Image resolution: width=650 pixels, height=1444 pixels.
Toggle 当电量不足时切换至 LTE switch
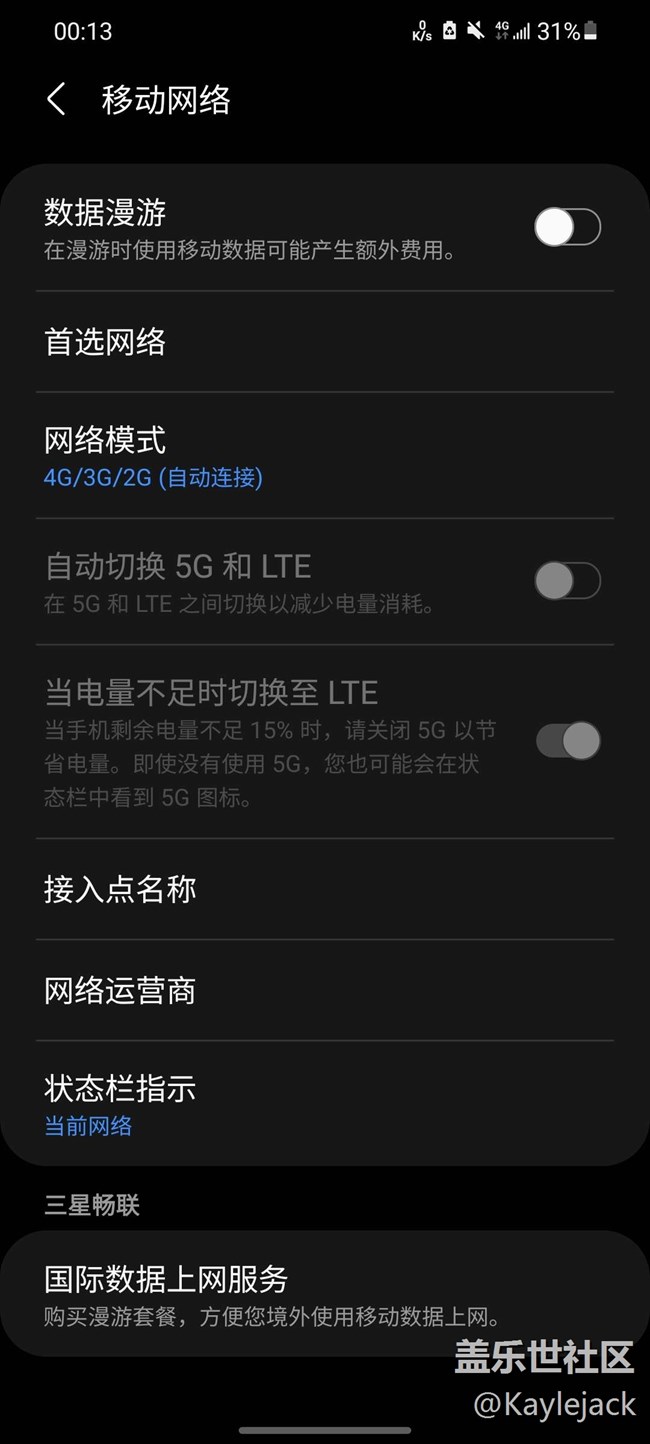(567, 741)
